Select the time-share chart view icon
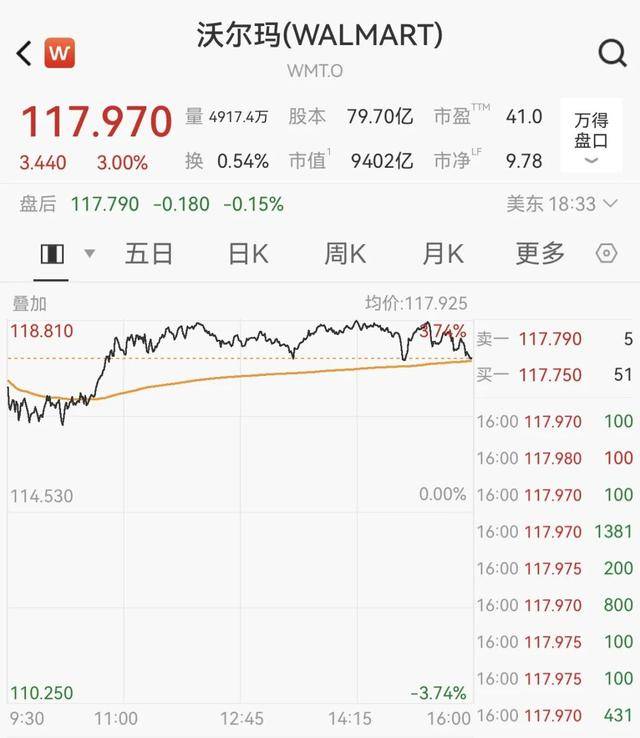Screen dimensions: 640x738 click(x=51, y=254)
